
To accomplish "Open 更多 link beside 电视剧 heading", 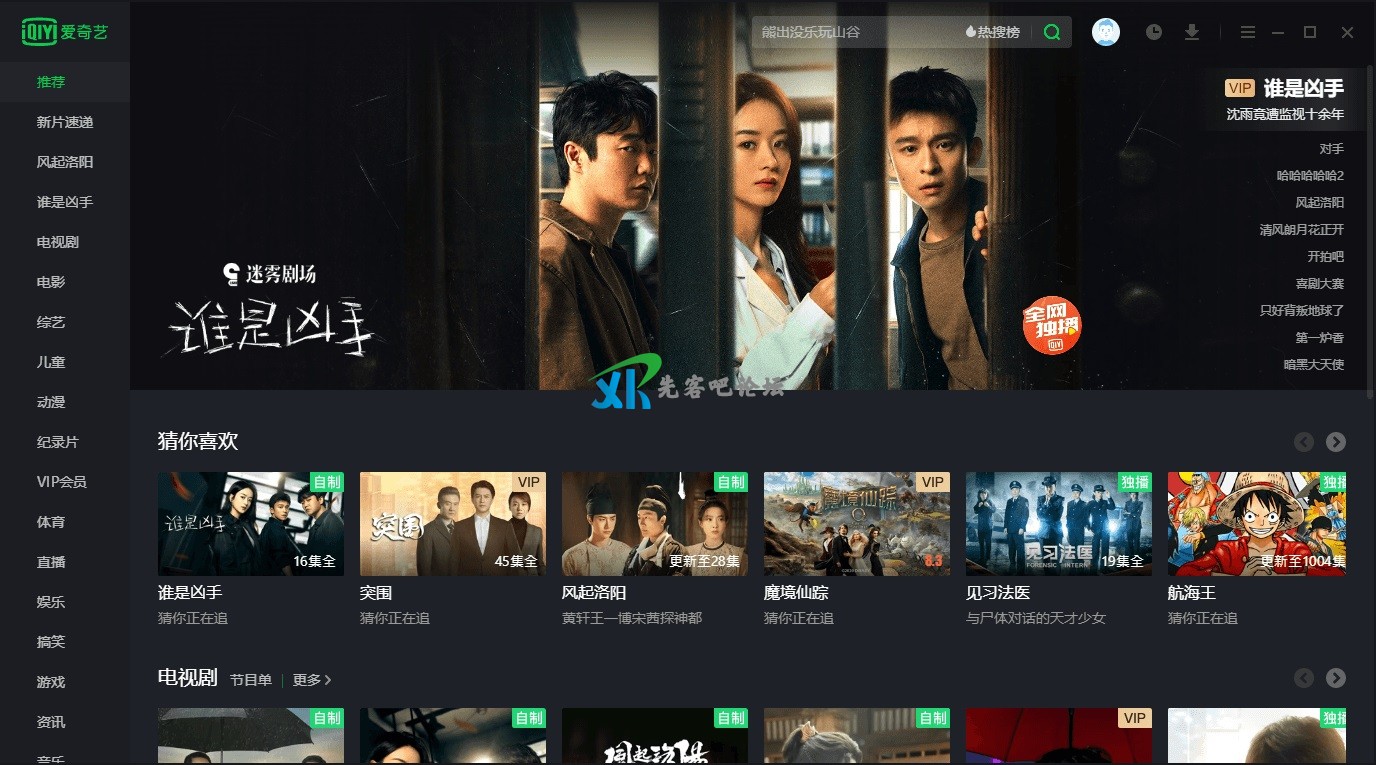I will coord(311,680).
